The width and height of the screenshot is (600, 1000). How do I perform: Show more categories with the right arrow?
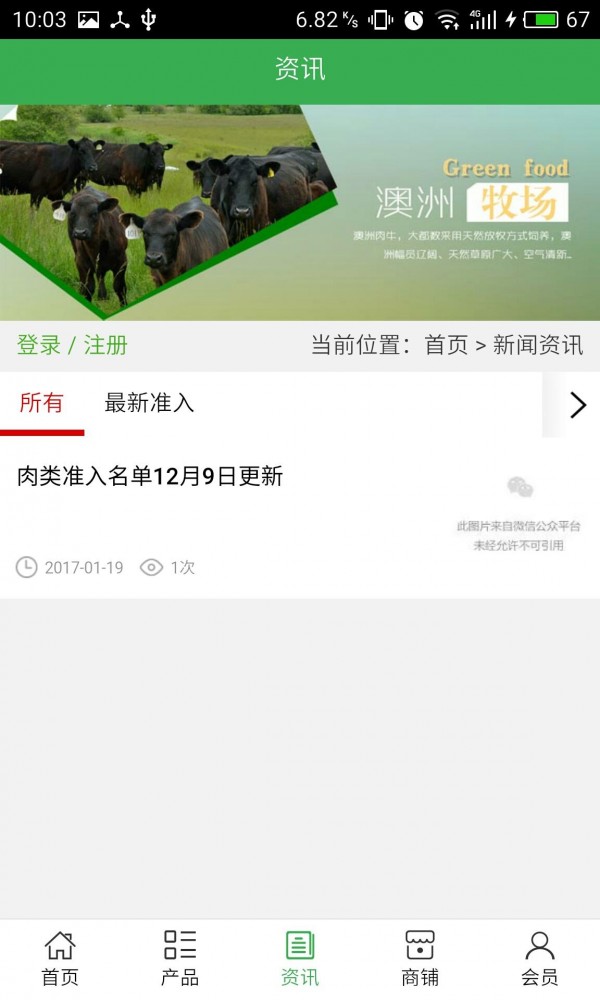(x=577, y=405)
